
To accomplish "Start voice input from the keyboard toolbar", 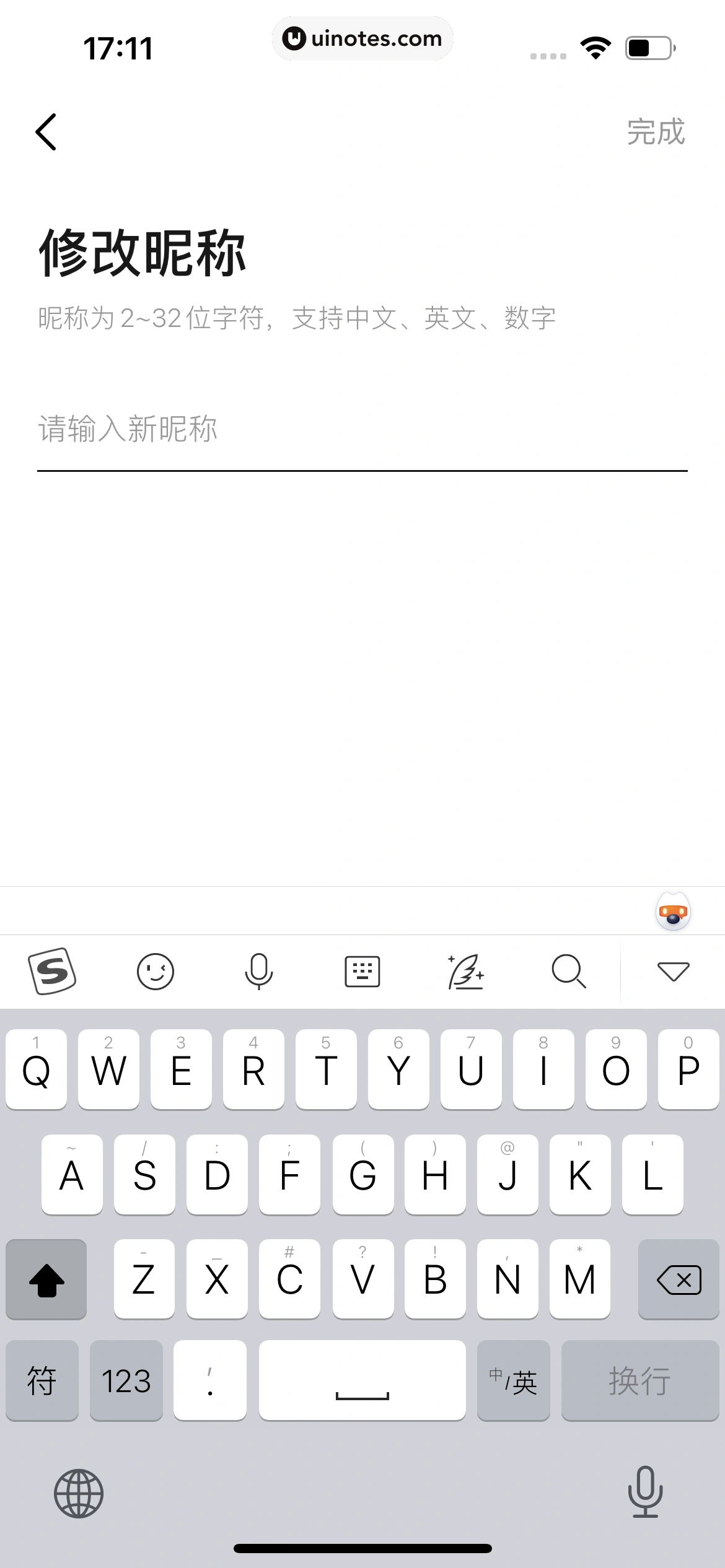I will (x=258, y=971).
